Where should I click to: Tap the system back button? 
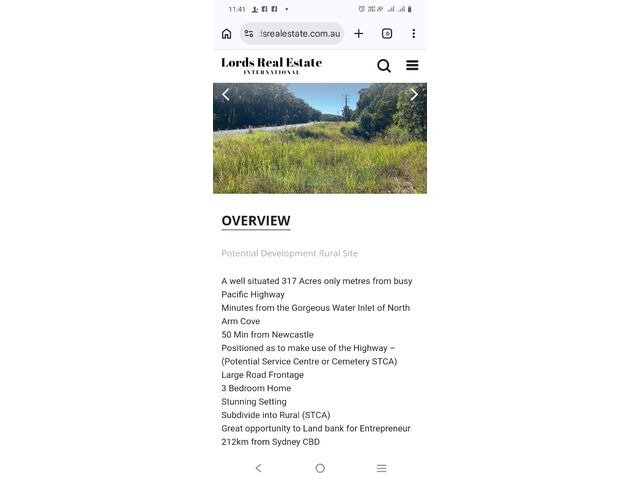[259, 468]
